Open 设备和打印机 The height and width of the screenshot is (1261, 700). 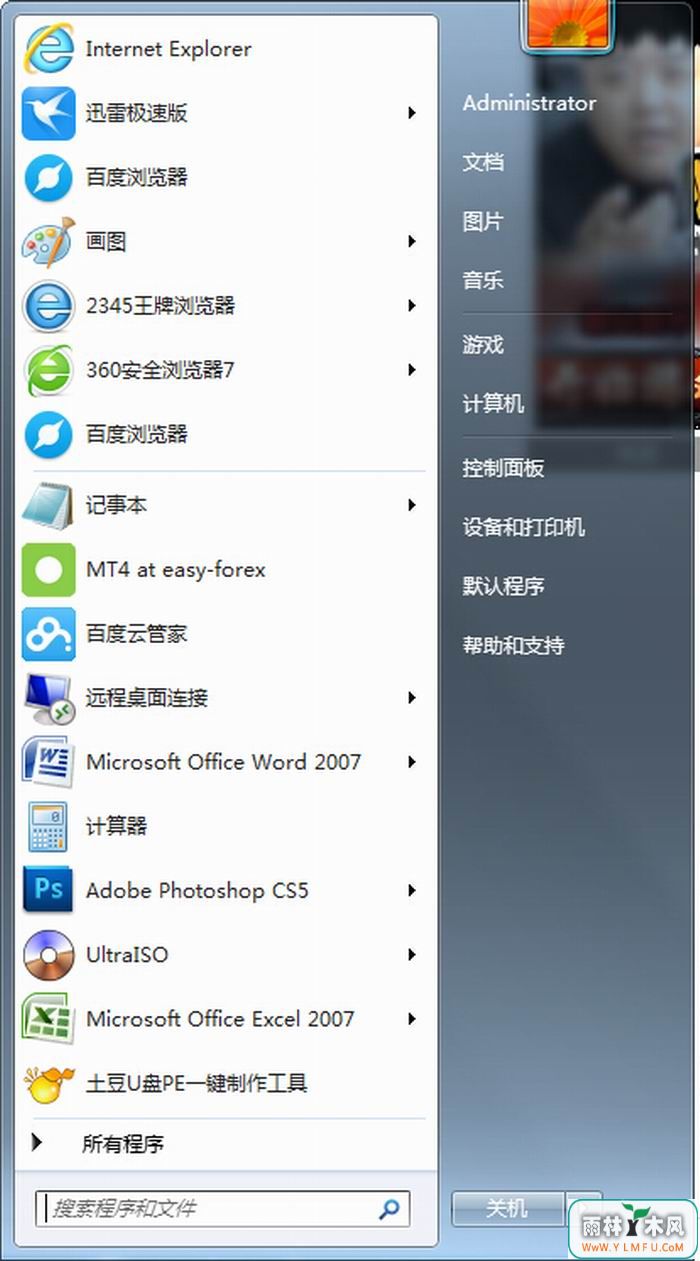523,527
